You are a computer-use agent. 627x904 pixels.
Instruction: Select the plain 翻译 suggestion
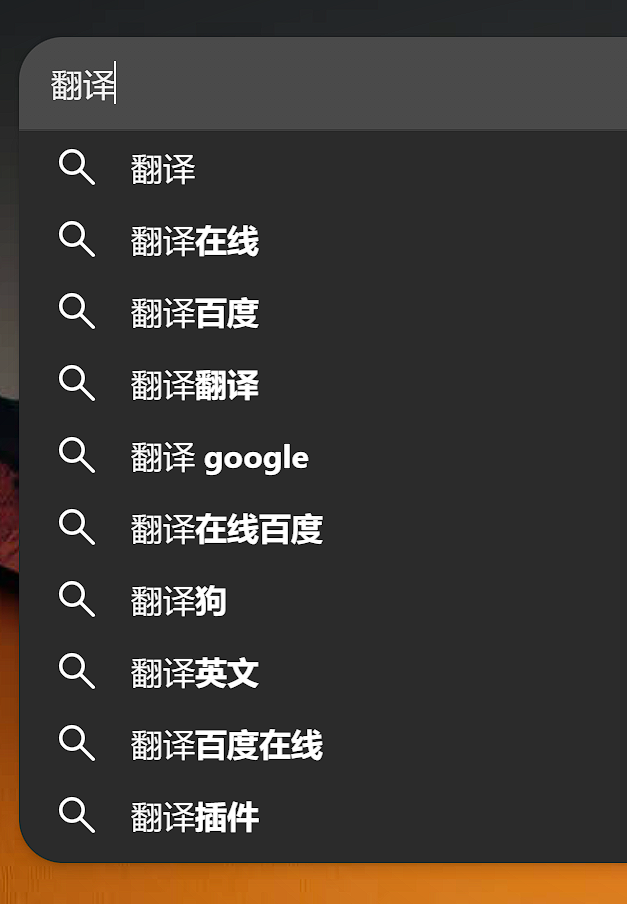pyautogui.click(x=163, y=170)
